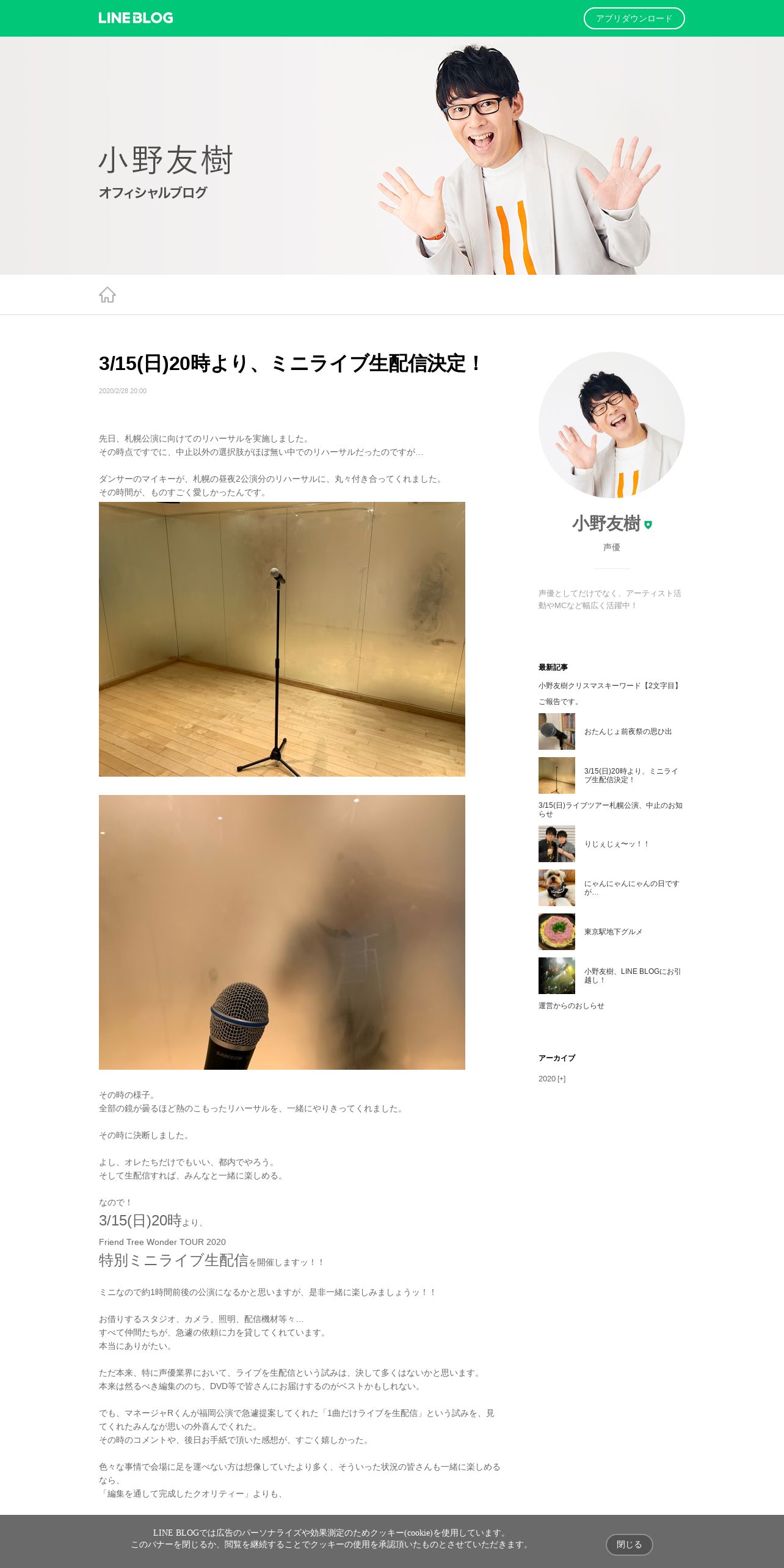Open 小野友樹、LINE BLOGにお引越し！ article
The height and width of the screenshot is (1568, 784).
(633, 976)
